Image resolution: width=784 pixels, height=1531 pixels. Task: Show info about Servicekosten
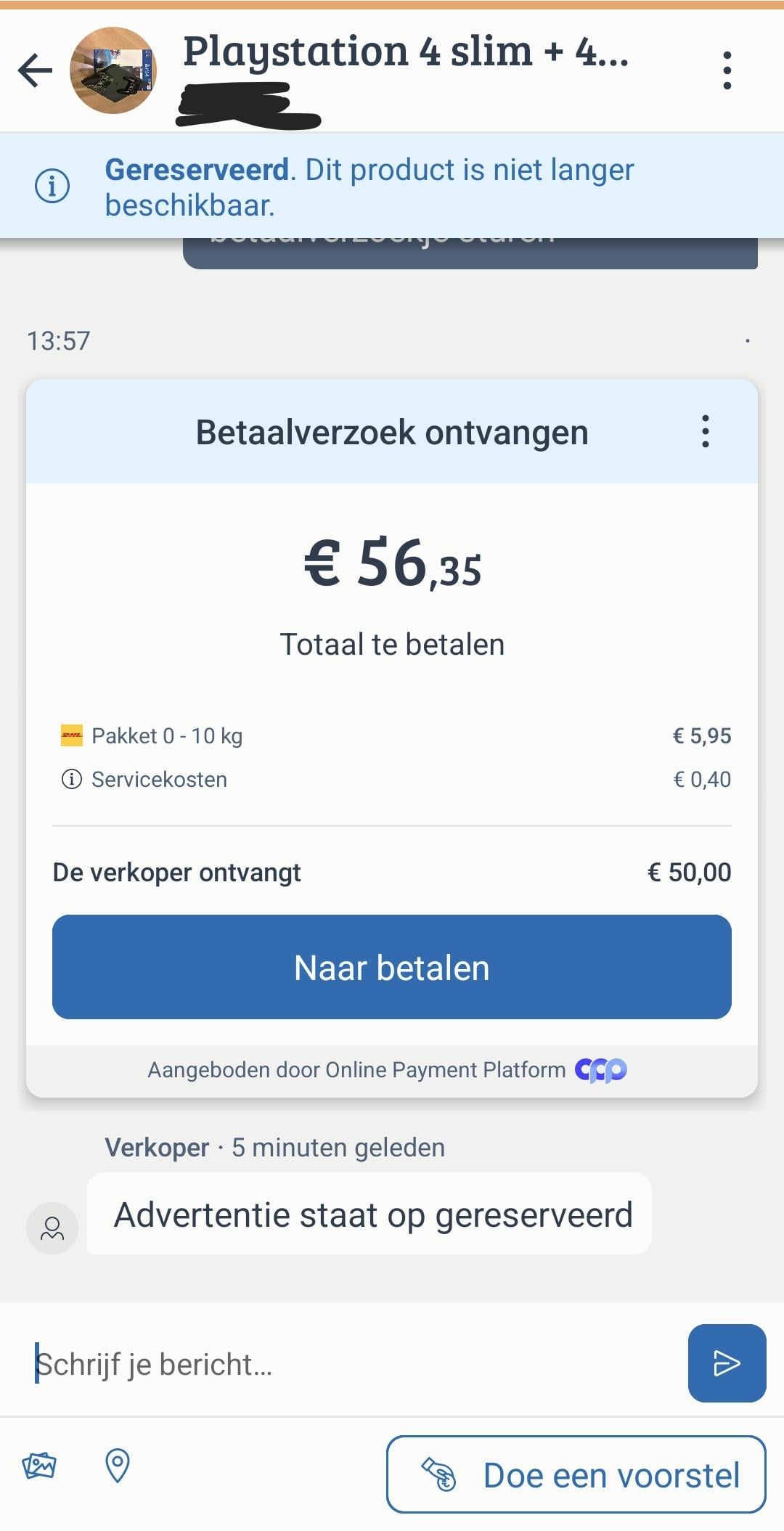click(71, 780)
